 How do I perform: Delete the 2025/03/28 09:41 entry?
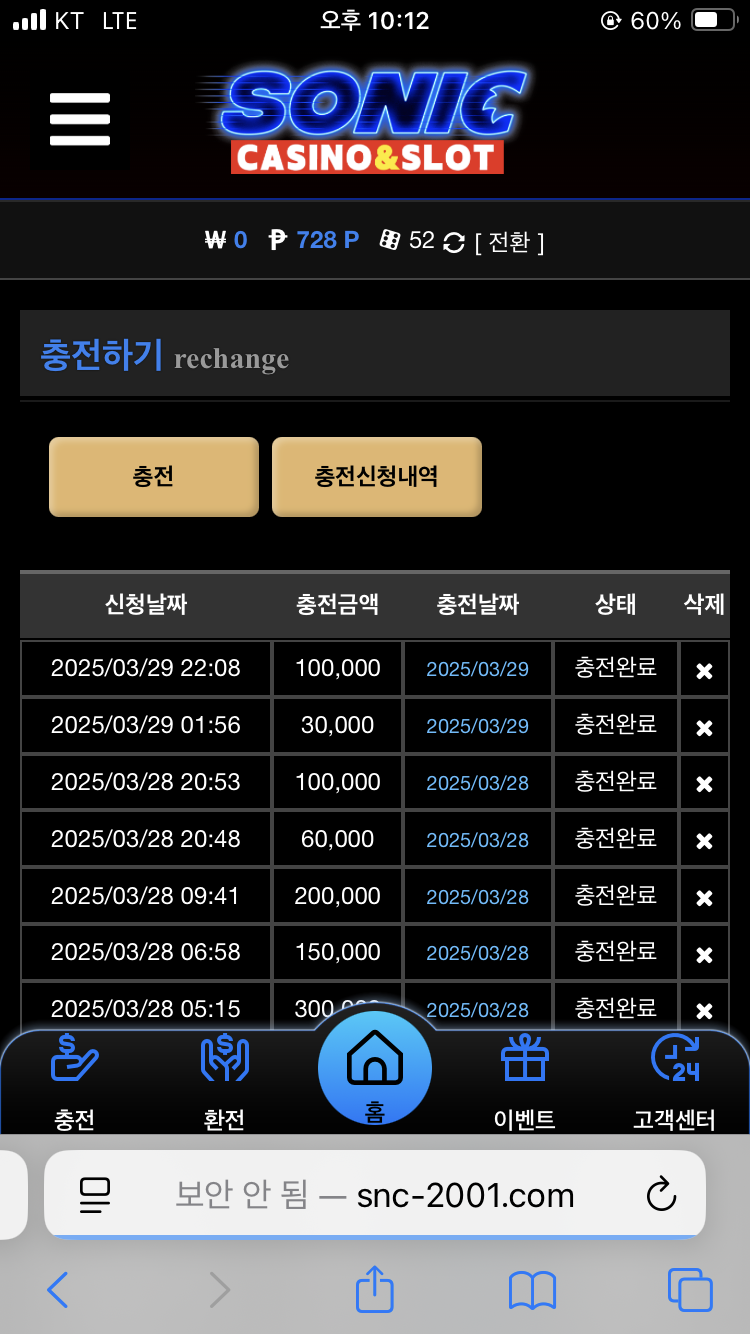[704, 898]
